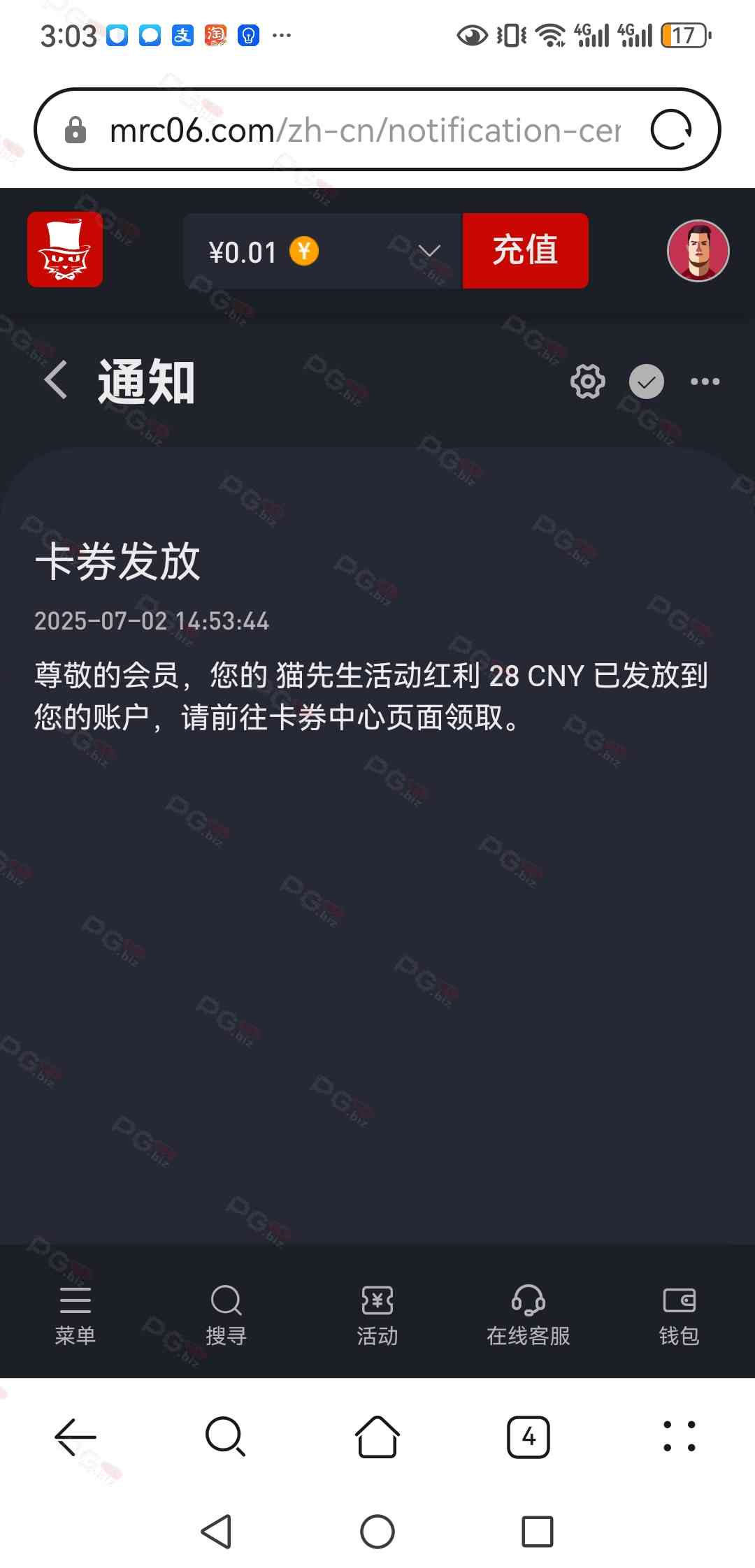Open the 菜单 menu tab
Viewport: 755px width, 1568px height.
tap(75, 1315)
